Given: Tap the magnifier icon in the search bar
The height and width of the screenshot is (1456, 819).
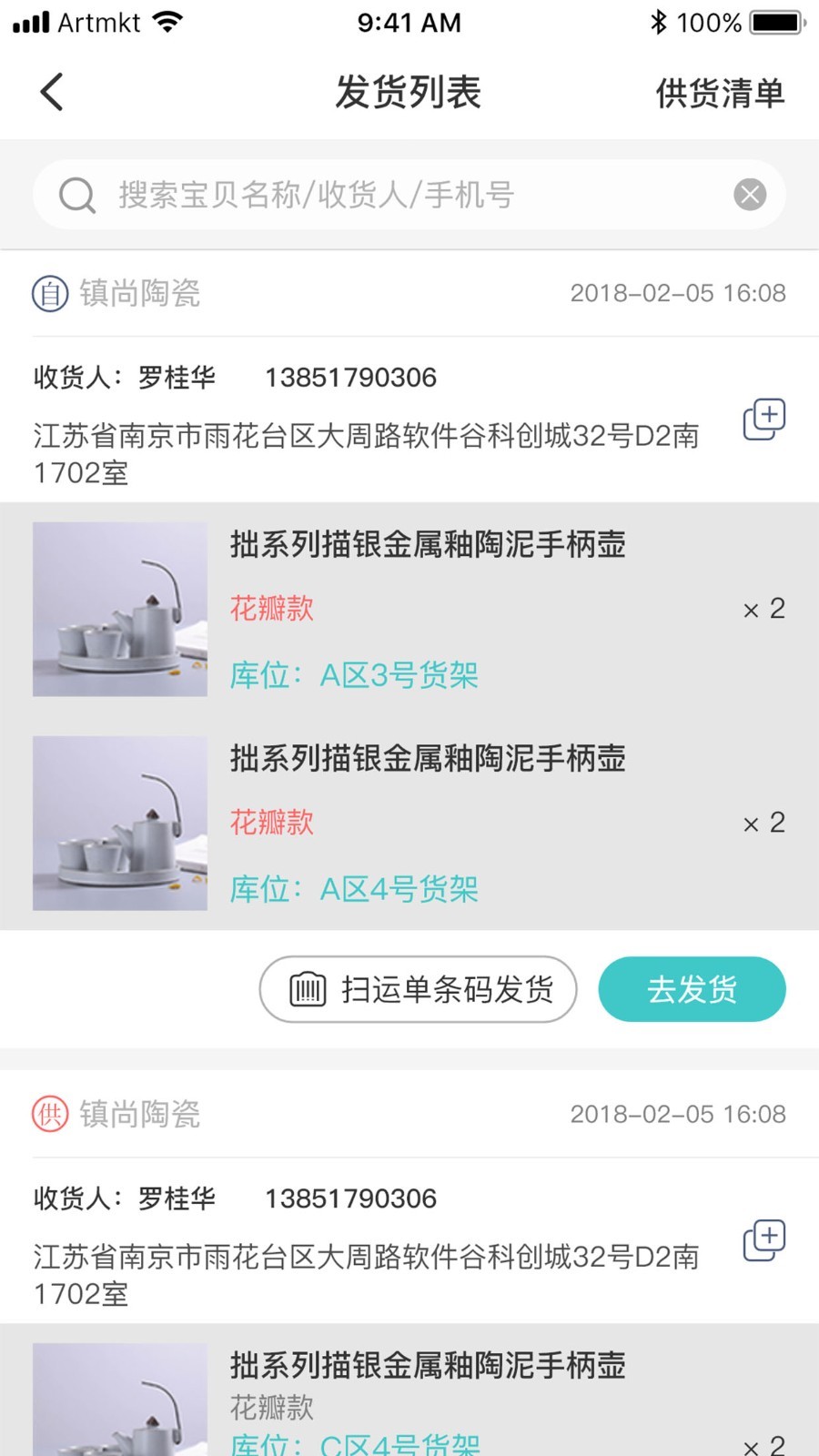Looking at the screenshot, I should pyautogui.click(x=76, y=194).
